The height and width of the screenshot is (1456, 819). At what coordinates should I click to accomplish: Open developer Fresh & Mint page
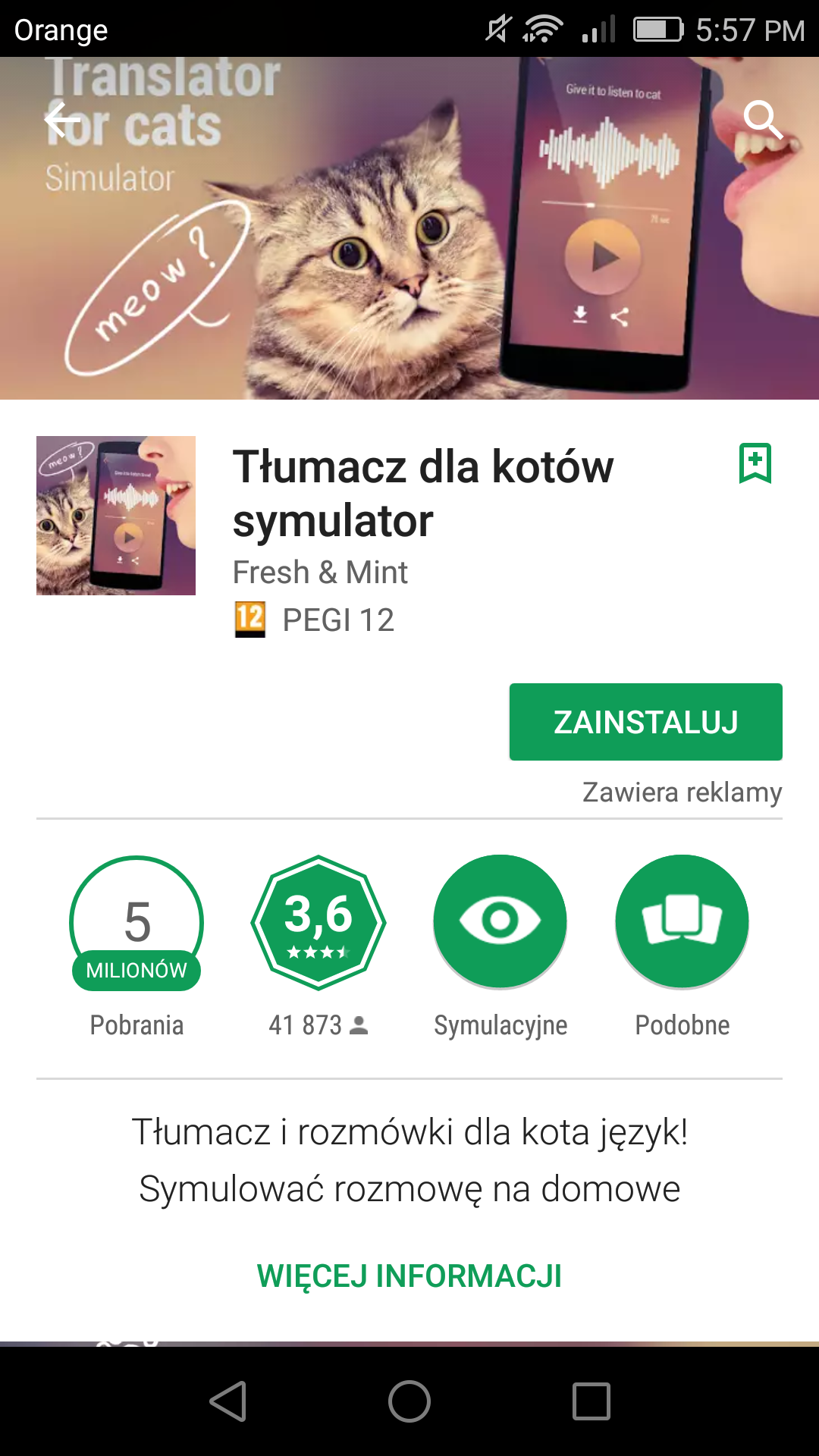[x=320, y=573]
